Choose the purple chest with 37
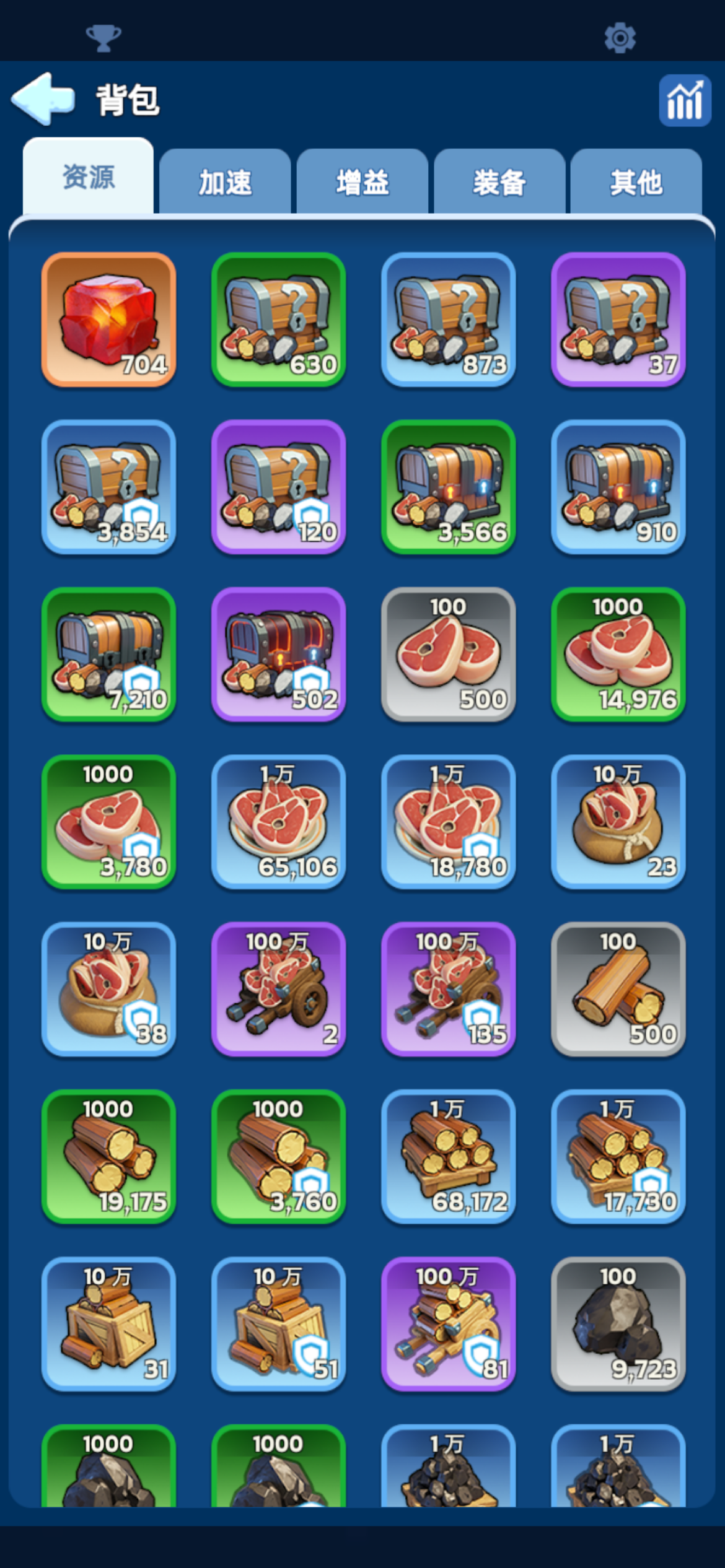The image size is (725, 1568). tap(618, 320)
